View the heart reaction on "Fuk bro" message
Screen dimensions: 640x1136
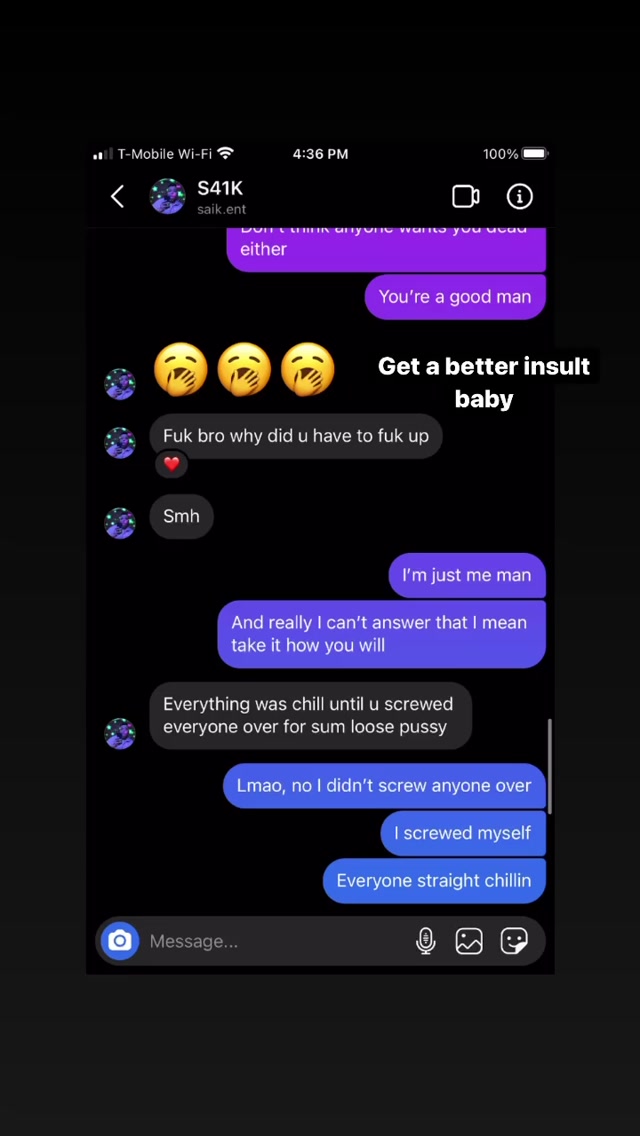pos(171,464)
